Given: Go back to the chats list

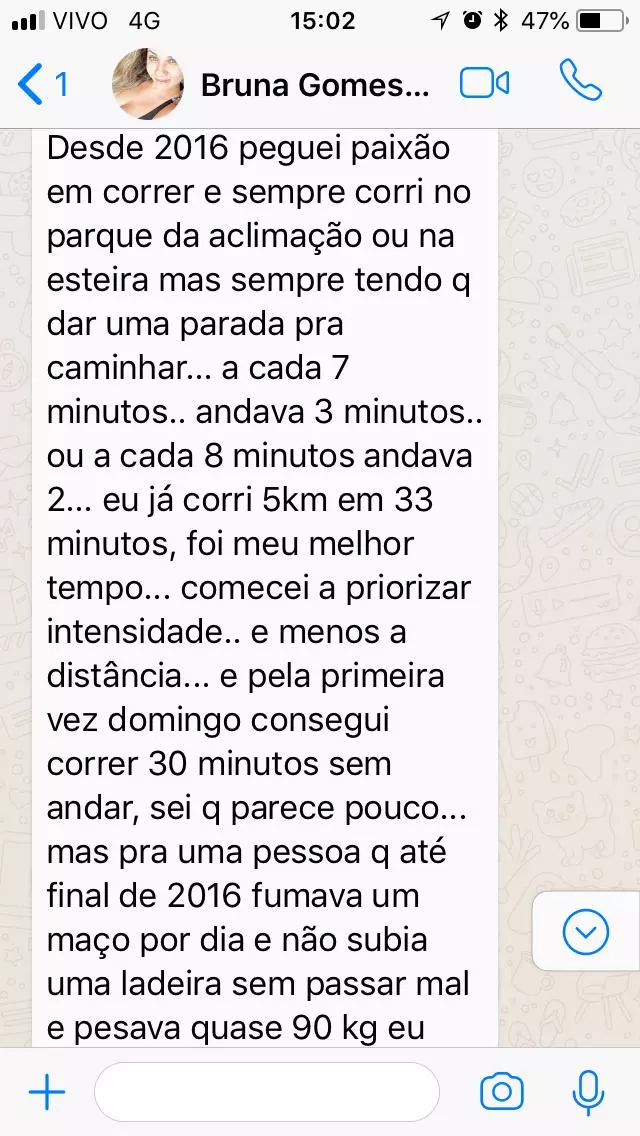Looking at the screenshot, I should (40, 84).
